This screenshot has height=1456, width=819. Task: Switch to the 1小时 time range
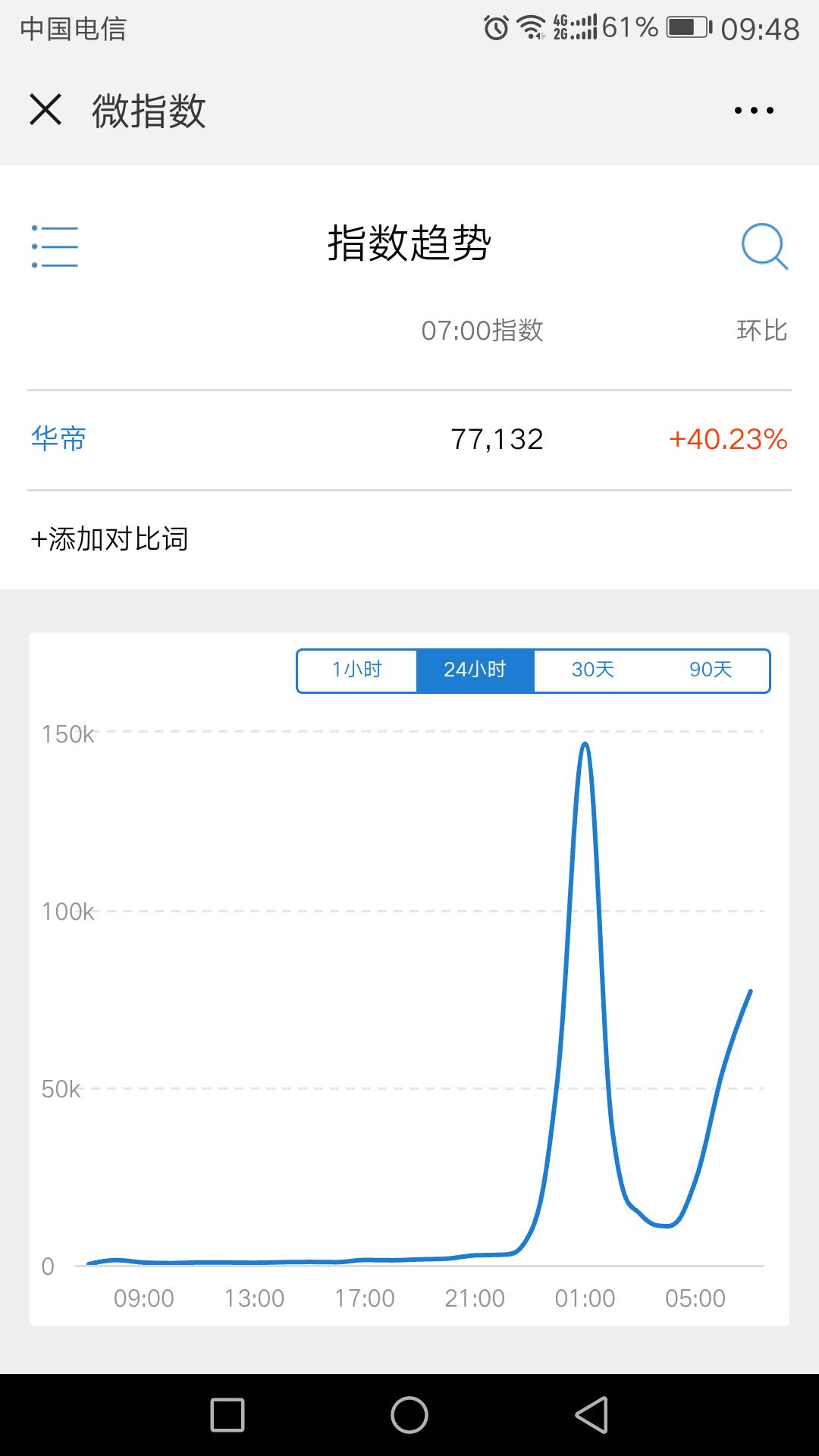356,670
